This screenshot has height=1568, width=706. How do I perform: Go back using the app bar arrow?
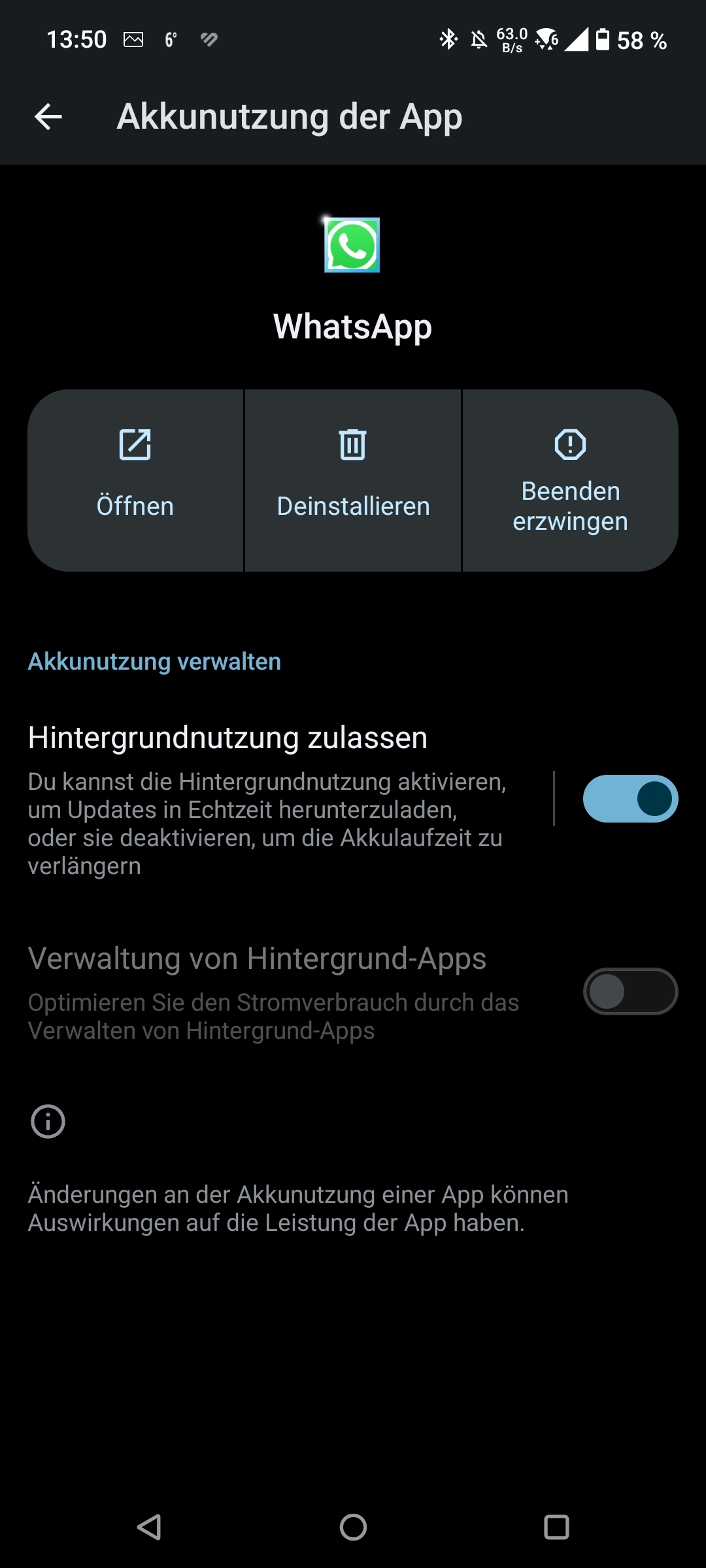tap(48, 117)
